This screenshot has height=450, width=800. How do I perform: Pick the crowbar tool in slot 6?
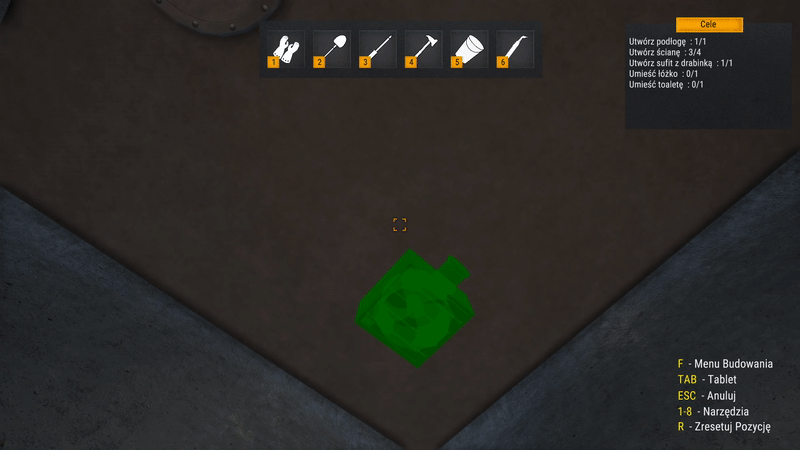coord(515,48)
